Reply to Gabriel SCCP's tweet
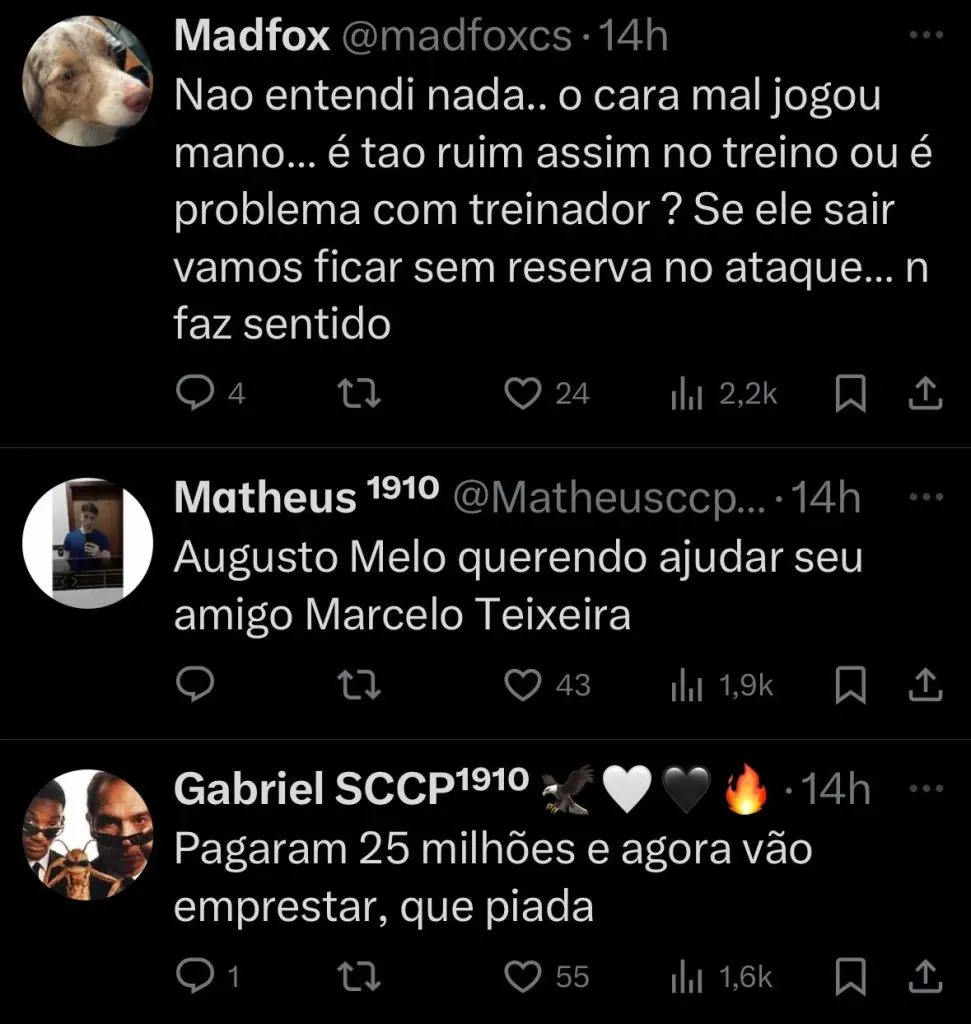 coord(191,976)
